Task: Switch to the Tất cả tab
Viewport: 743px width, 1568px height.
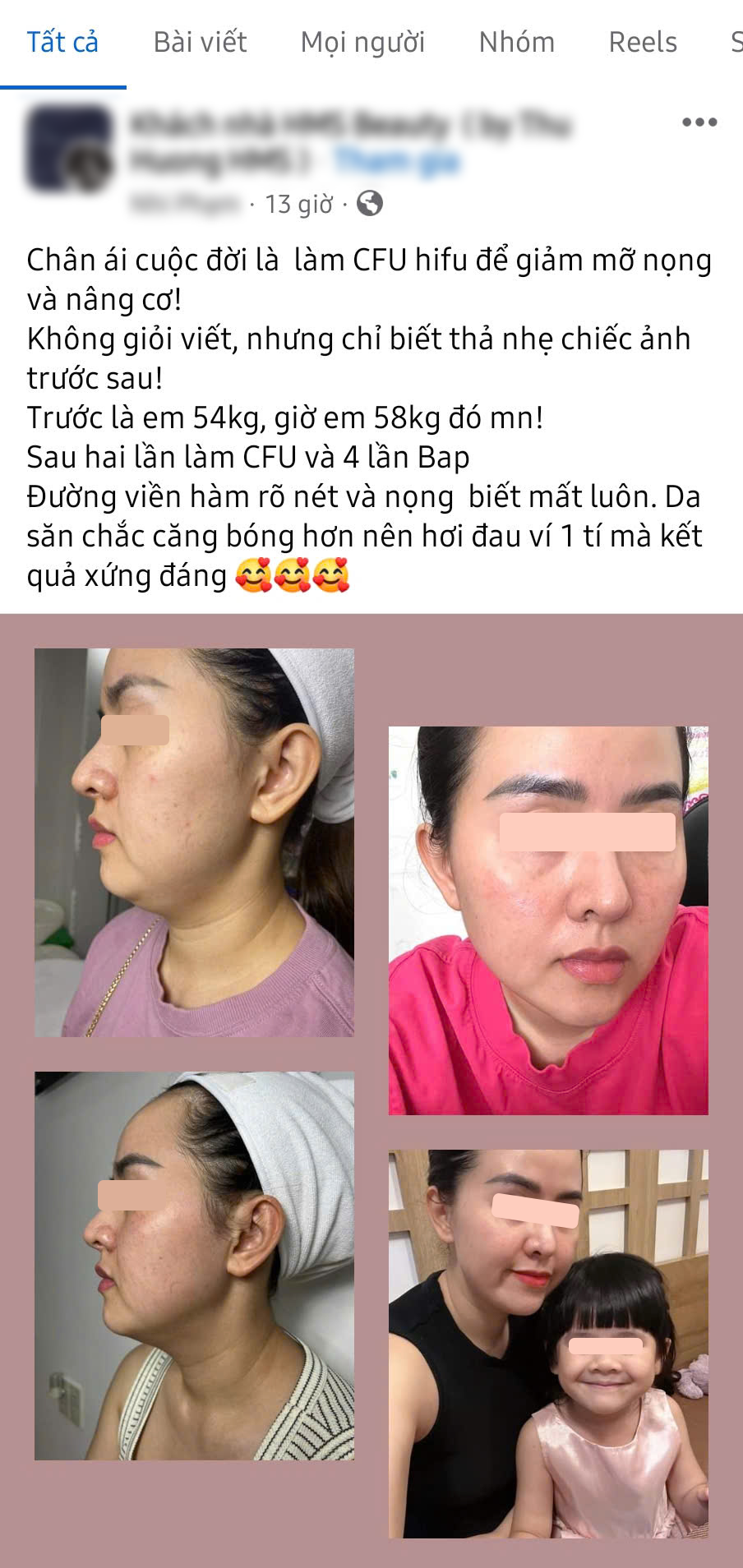Action: click(62, 43)
